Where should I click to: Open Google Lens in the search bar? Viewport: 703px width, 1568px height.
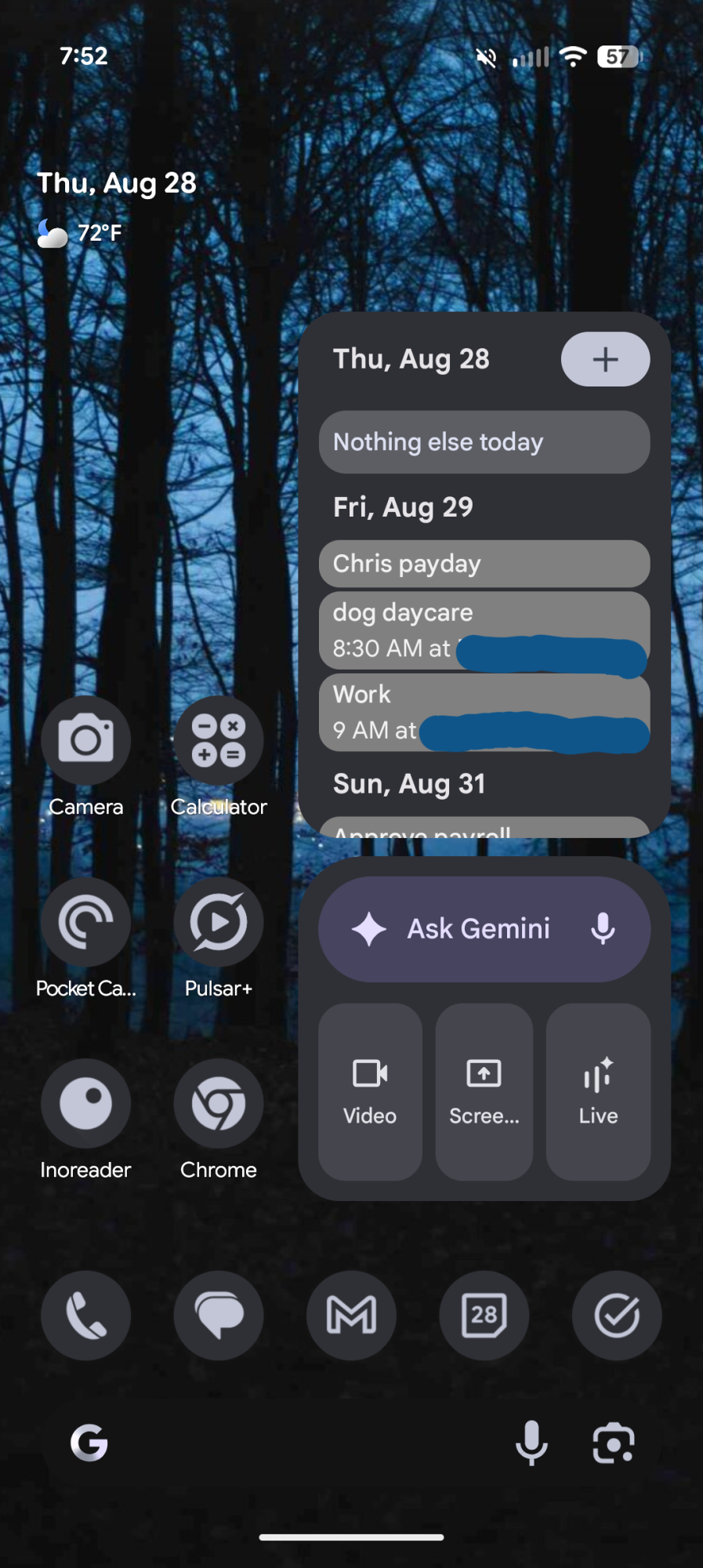614,1443
